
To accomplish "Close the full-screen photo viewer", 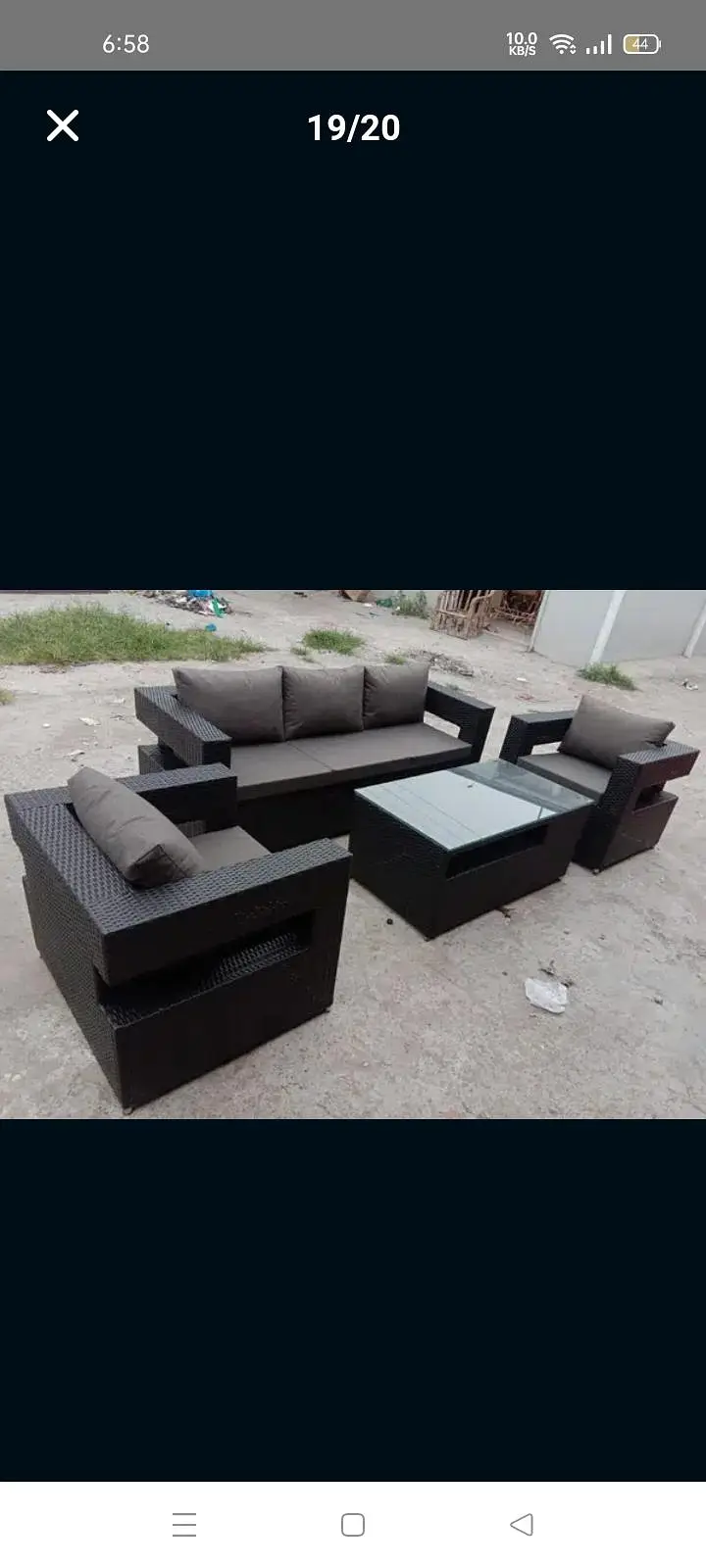I will tap(63, 126).
